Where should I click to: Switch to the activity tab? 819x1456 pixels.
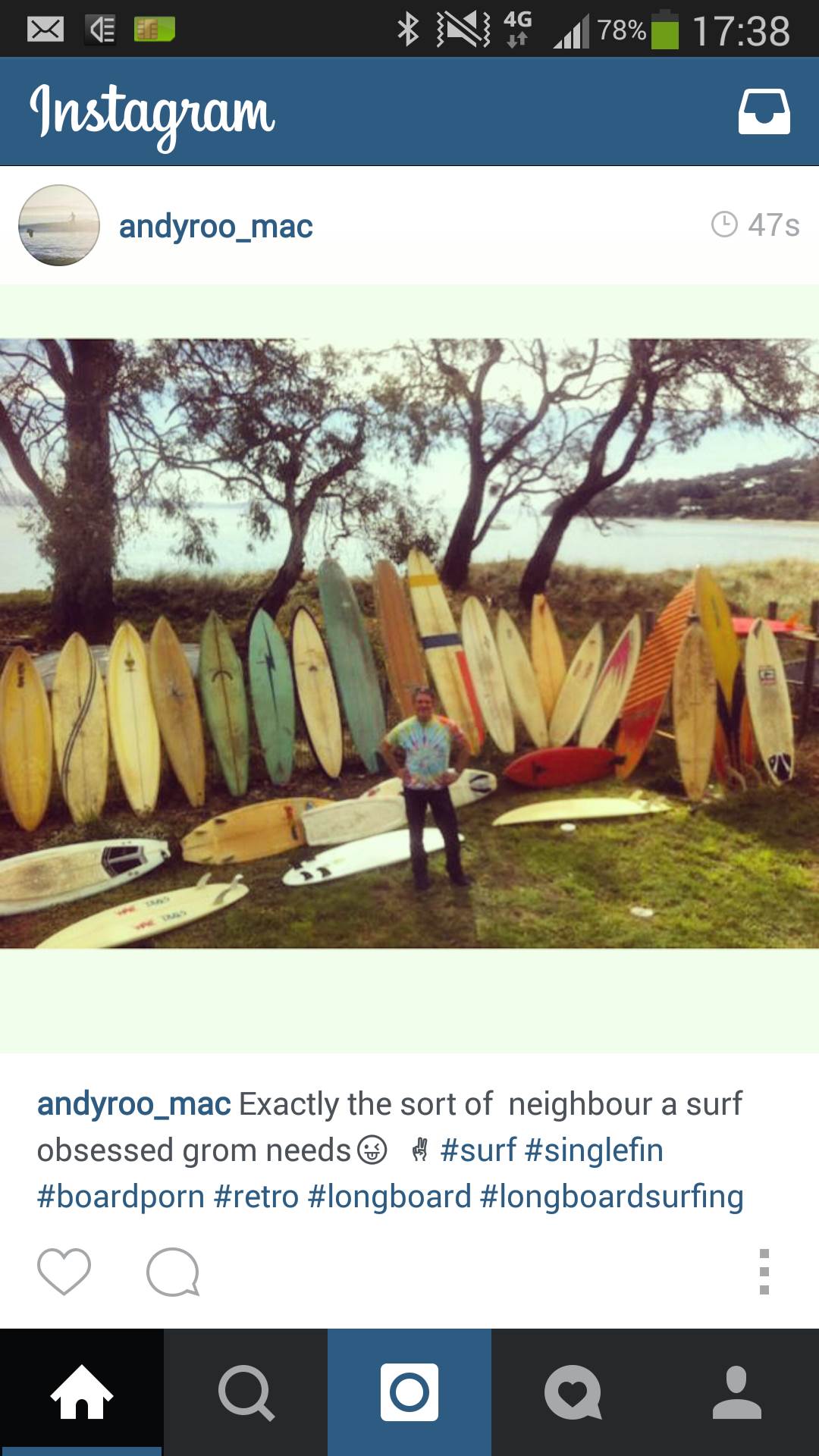(x=573, y=1392)
